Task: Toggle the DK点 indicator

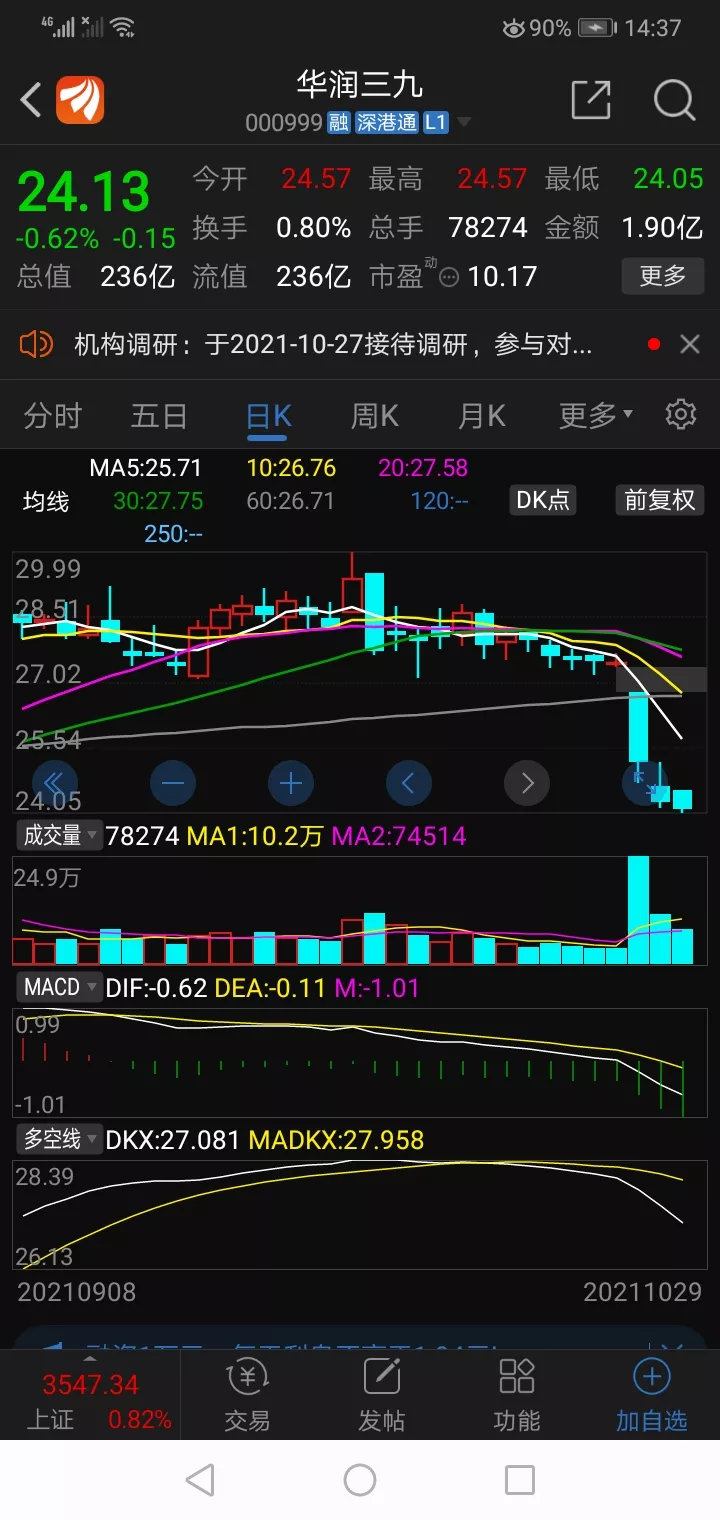Action: (x=543, y=500)
